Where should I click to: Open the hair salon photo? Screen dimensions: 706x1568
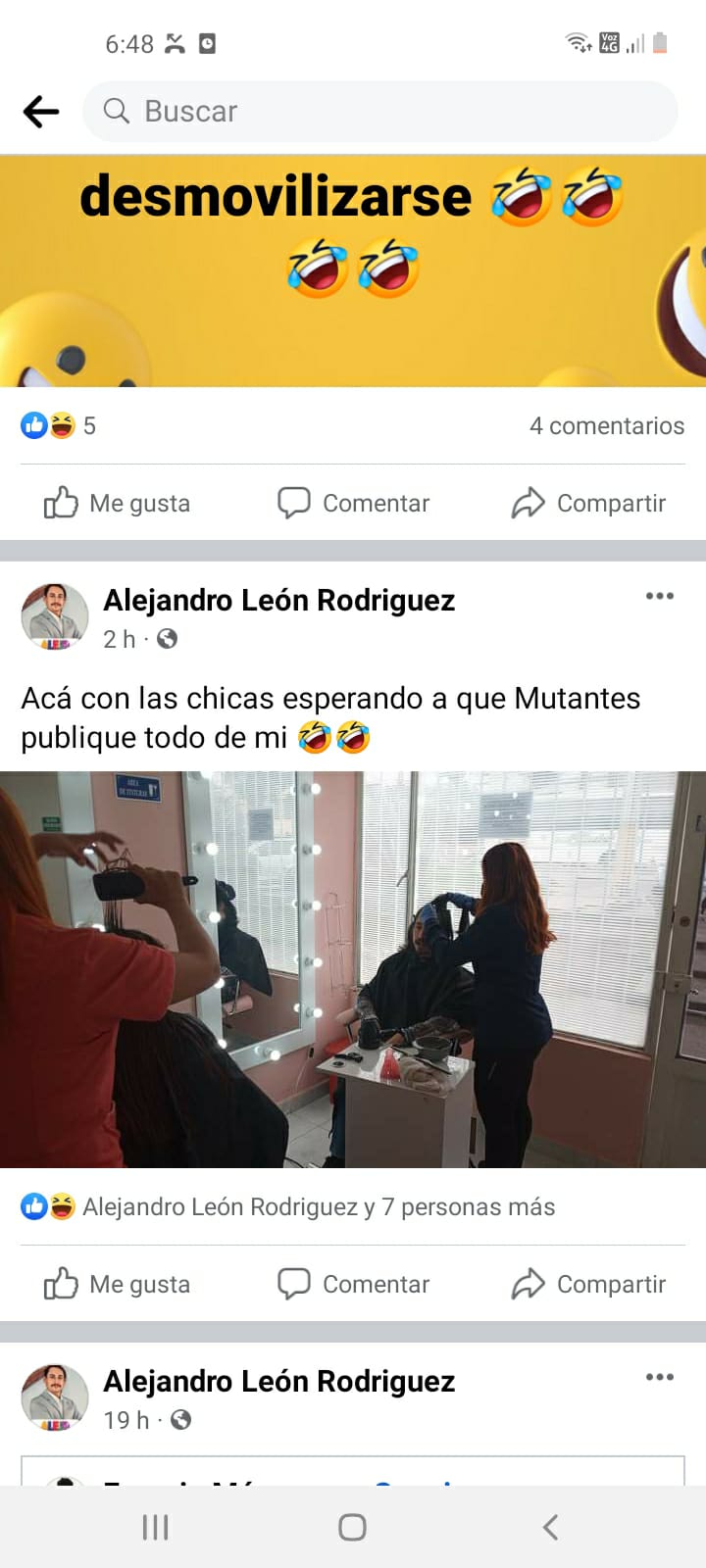353,969
